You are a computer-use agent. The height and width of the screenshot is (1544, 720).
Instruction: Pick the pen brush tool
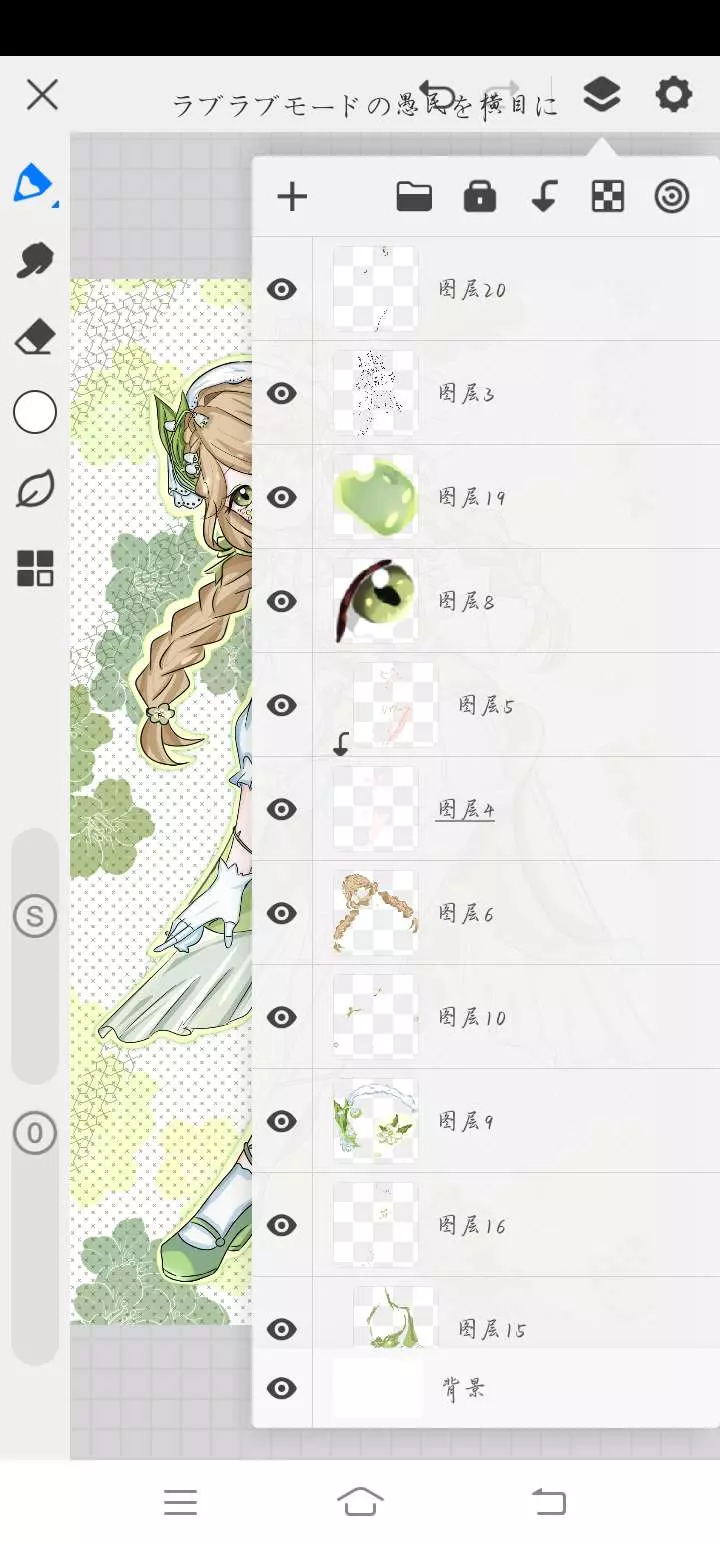[x=35, y=185]
